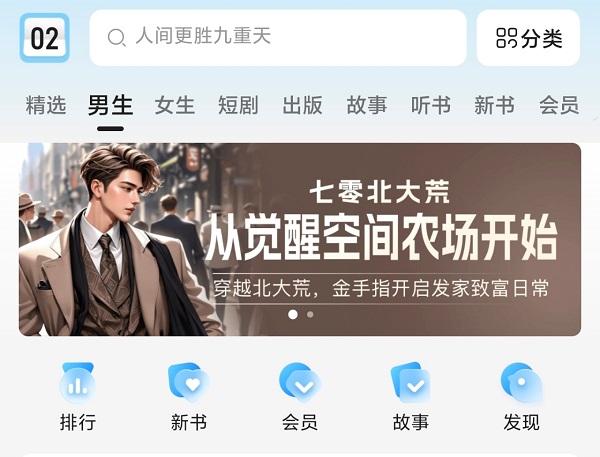Open the 发现 discover shortcut

tap(521, 397)
